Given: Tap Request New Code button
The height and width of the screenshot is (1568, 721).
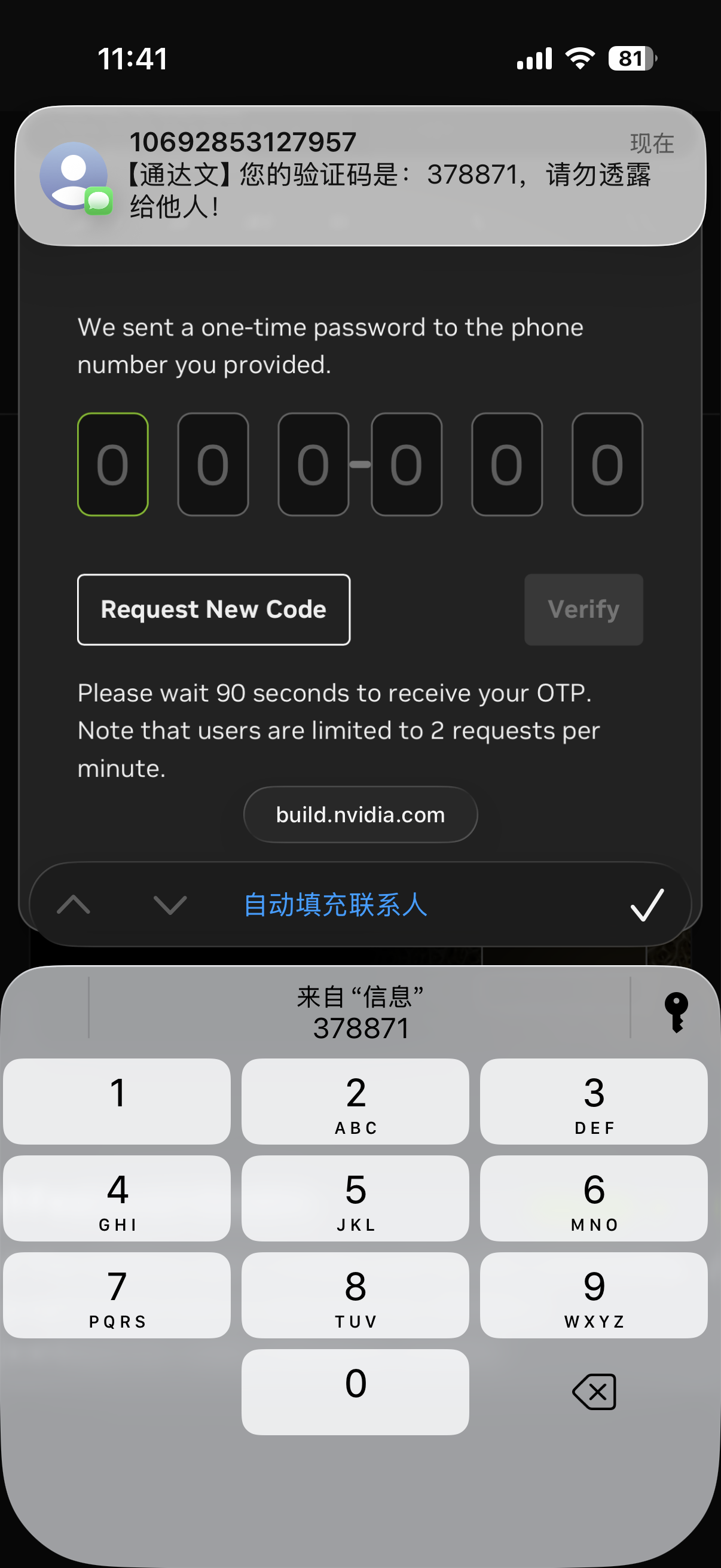Looking at the screenshot, I should pyautogui.click(x=213, y=609).
